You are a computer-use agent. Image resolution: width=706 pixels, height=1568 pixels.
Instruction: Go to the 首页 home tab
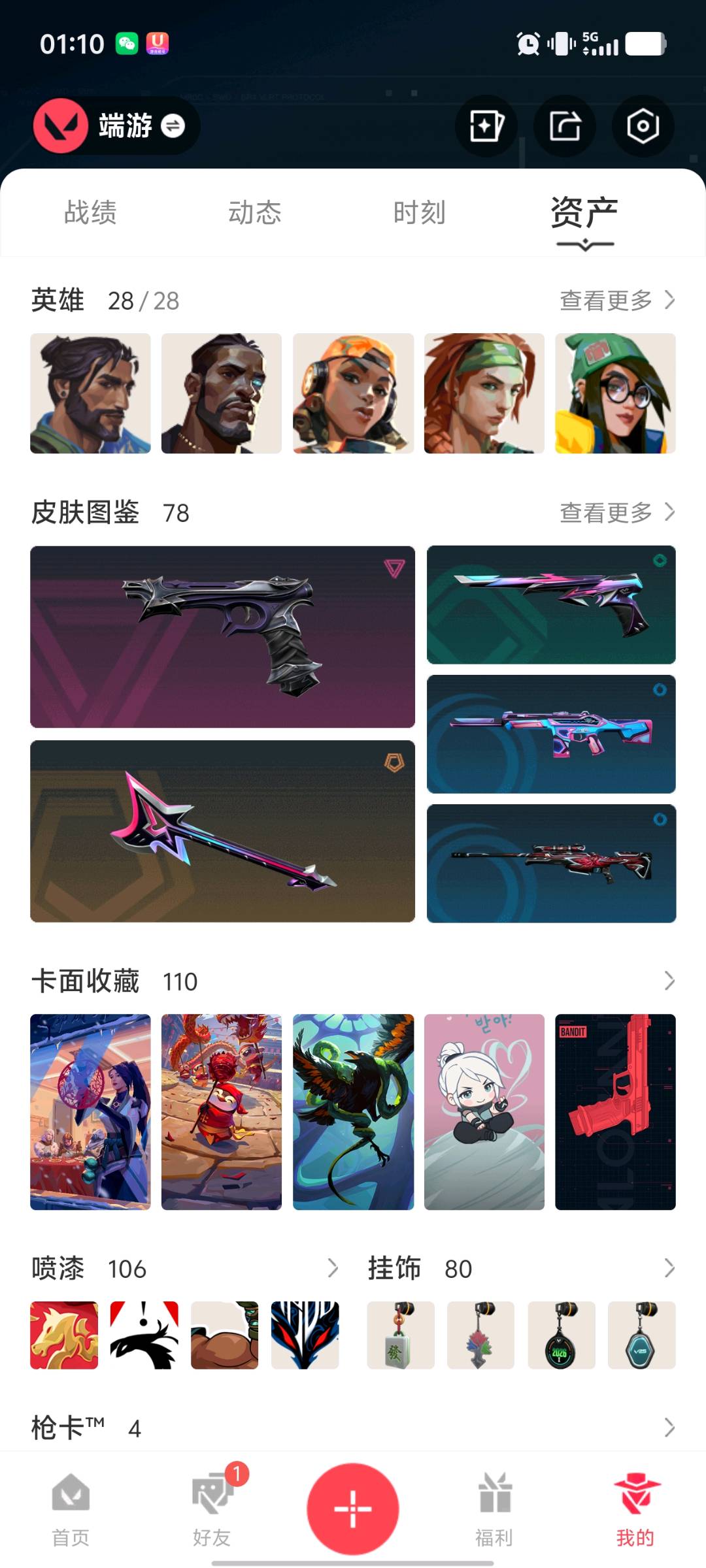pyautogui.click(x=71, y=1509)
